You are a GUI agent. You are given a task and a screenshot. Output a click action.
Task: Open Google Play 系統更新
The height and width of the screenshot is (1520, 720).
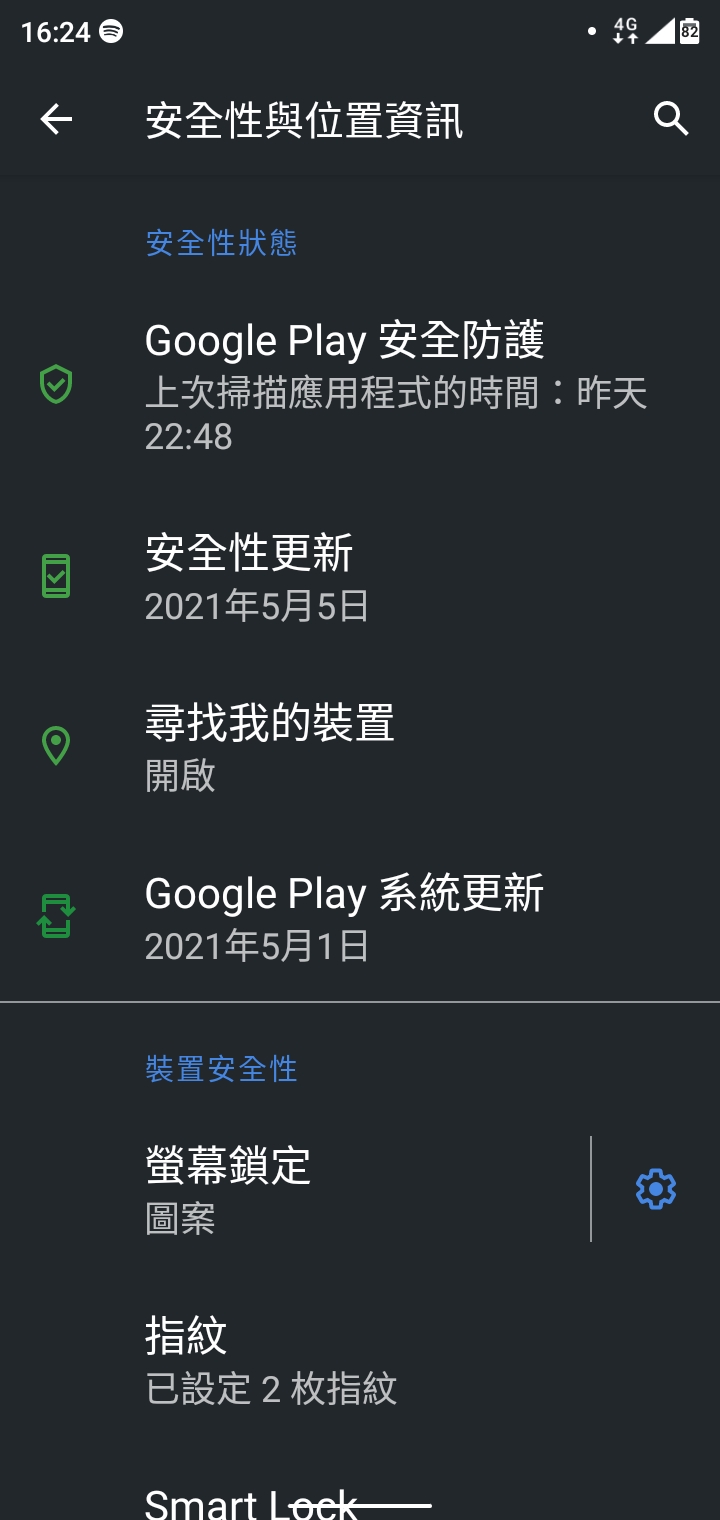360,917
